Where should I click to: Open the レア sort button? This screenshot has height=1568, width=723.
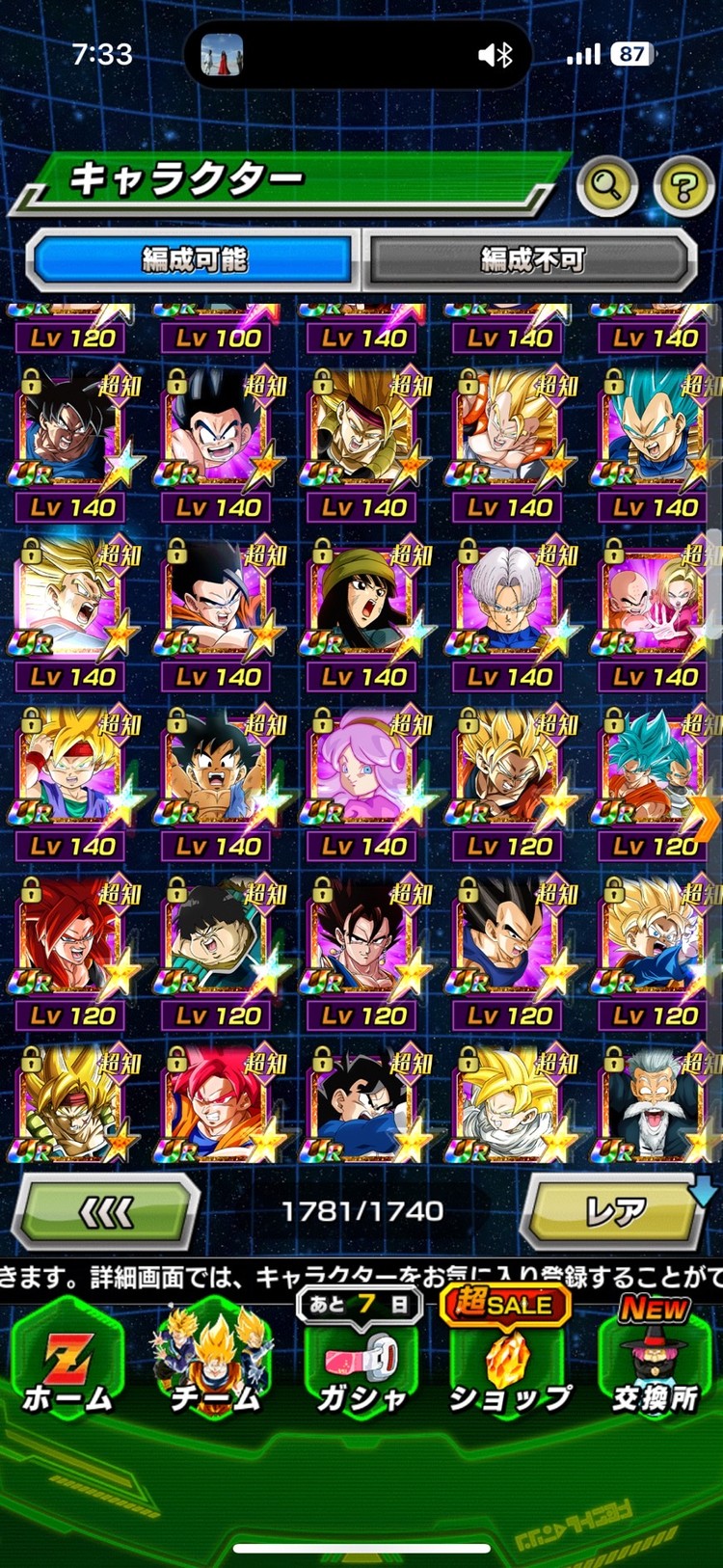615,1212
